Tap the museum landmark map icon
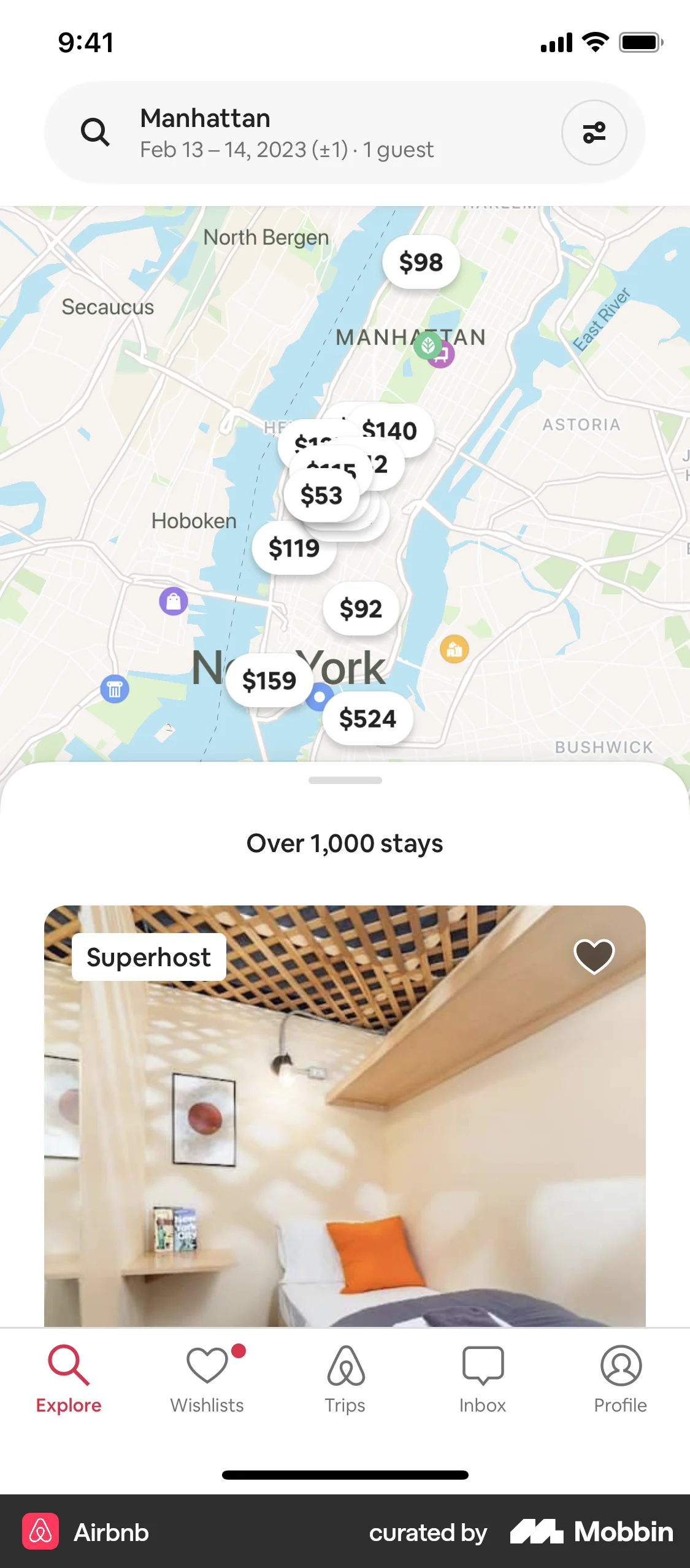 [x=114, y=688]
